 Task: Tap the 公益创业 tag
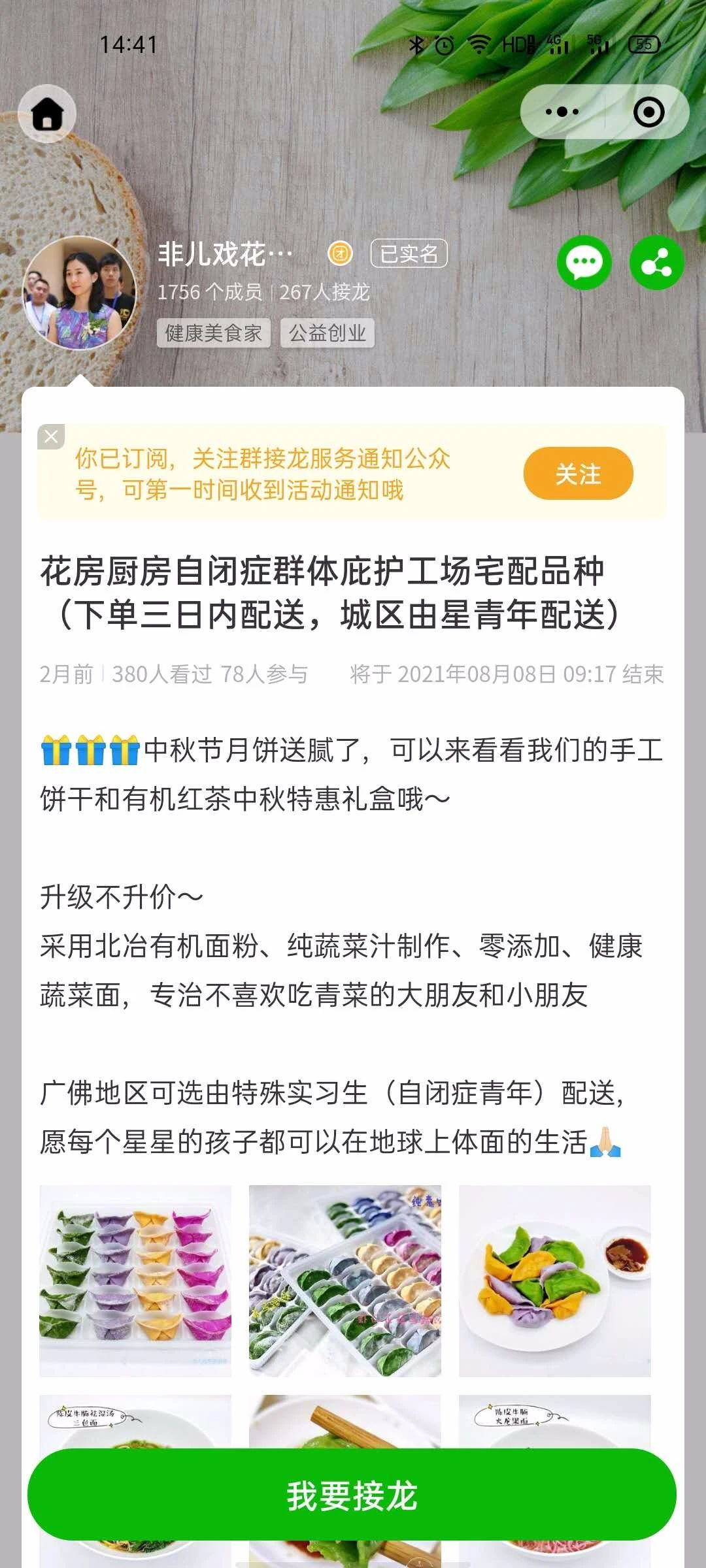(327, 333)
